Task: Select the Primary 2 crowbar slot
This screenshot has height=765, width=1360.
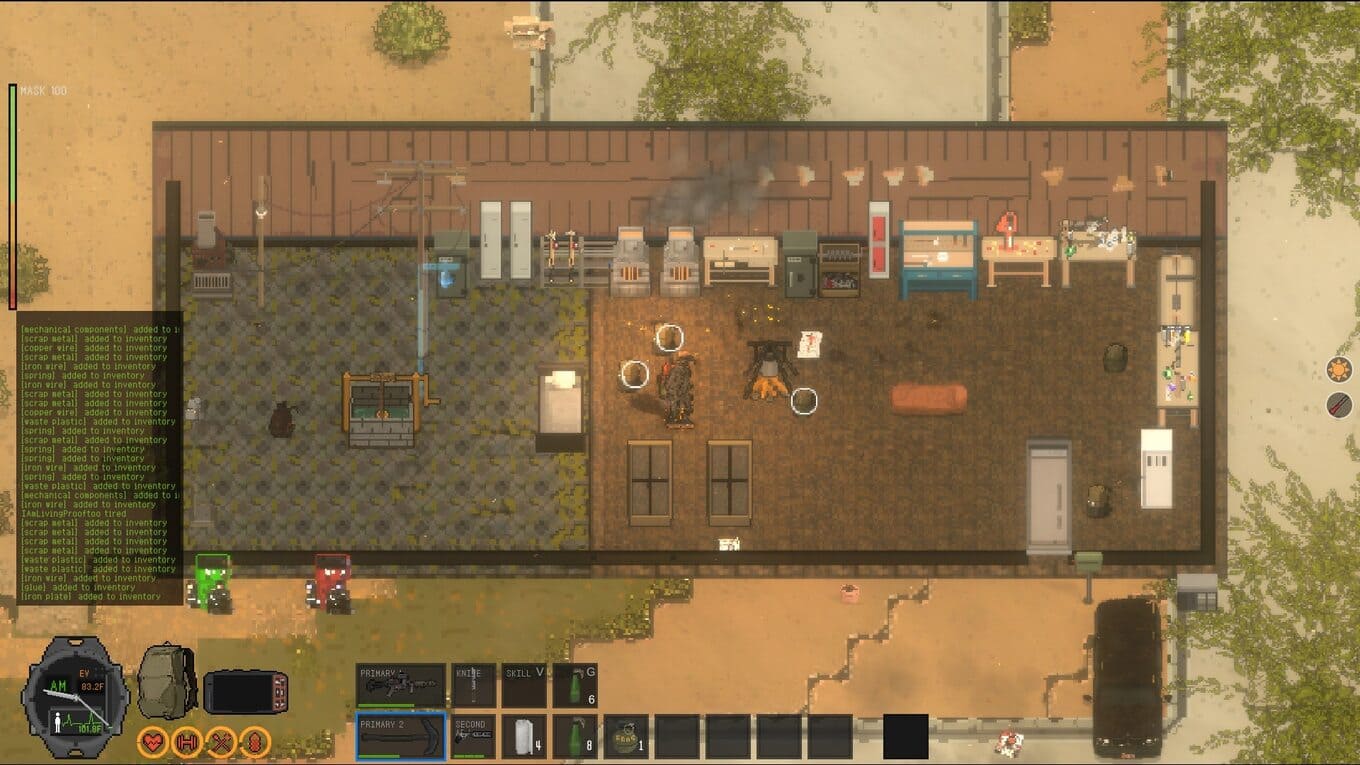Action: point(400,736)
